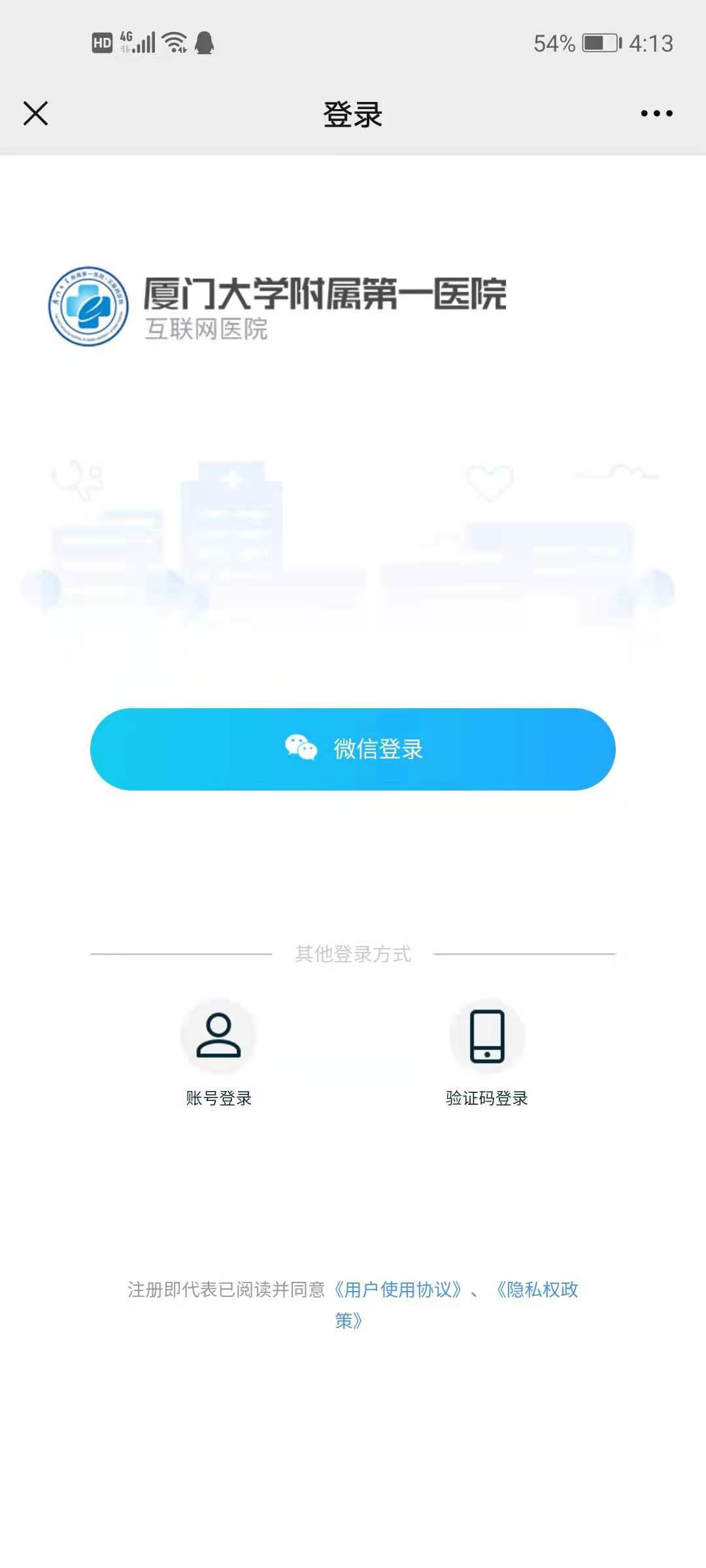
Task: Log in with the 微信登录 button
Action: pos(353,749)
